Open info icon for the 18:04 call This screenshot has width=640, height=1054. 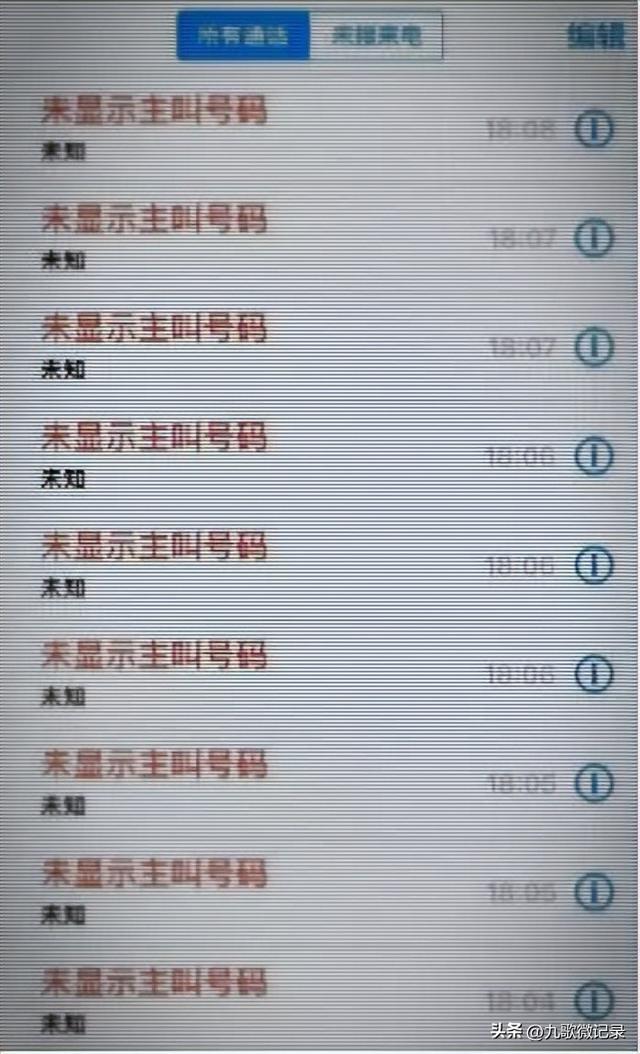(594, 1002)
